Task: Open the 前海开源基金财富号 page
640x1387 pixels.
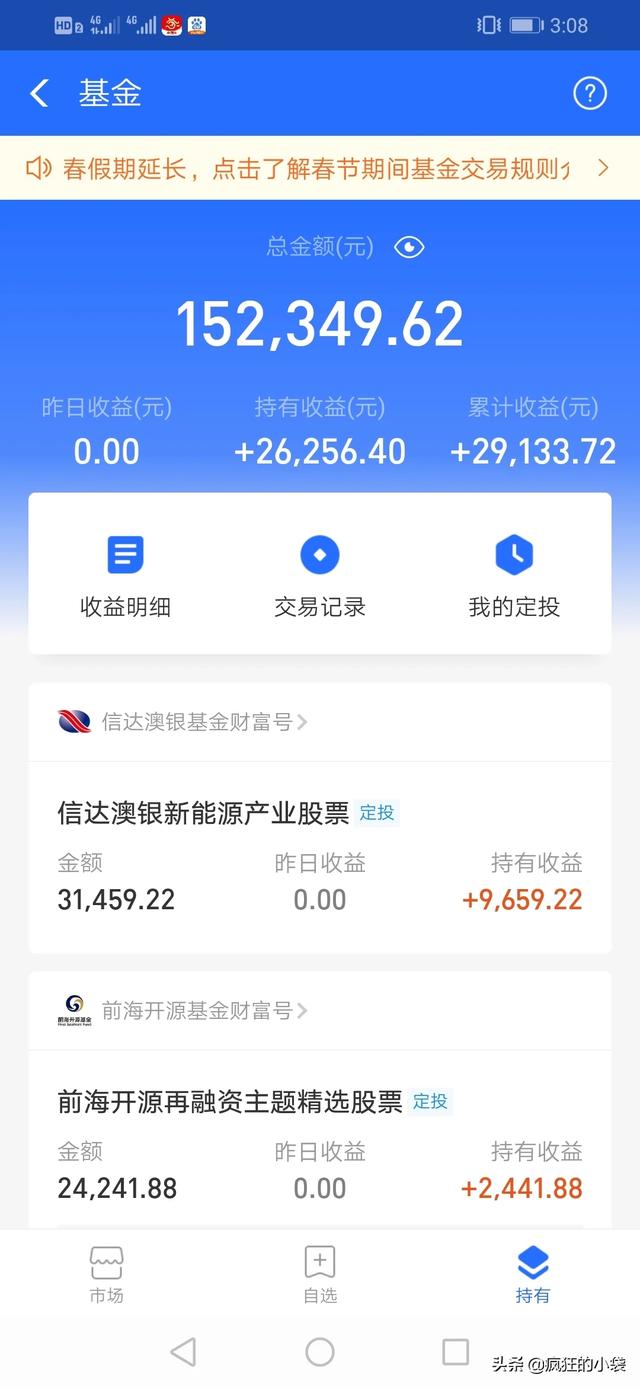Action: (183, 1010)
